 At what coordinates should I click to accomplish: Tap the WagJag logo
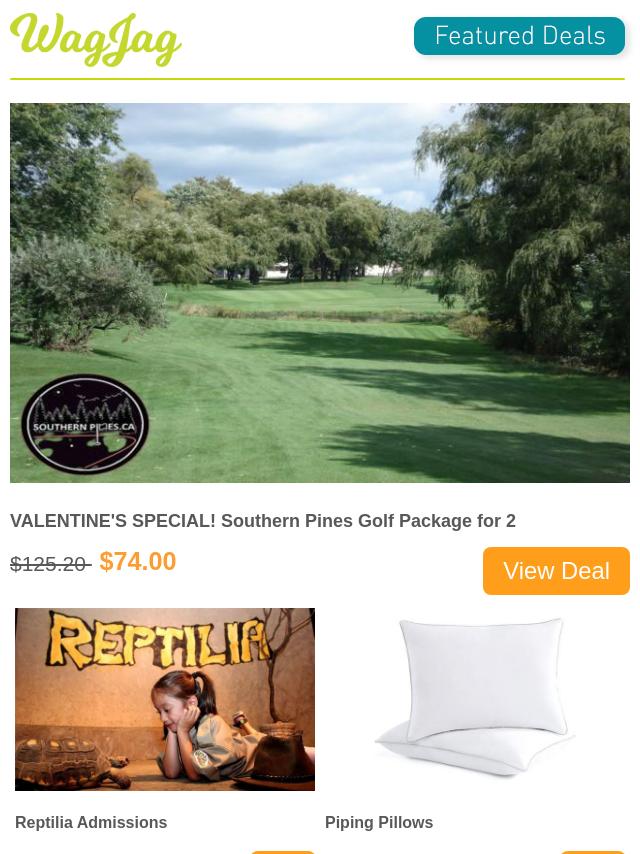point(96,40)
